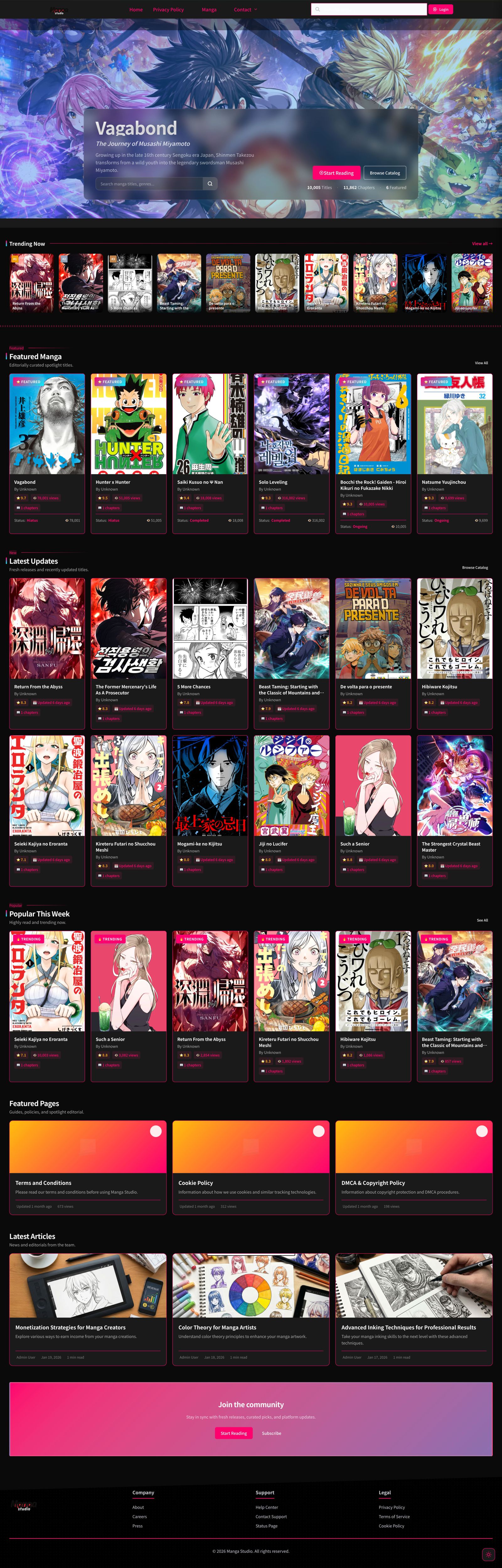The width and height of the screenshot is (502, 1568).
Task: Open the Home nav link
Action: pyautogui.click(x=136, y=10)
